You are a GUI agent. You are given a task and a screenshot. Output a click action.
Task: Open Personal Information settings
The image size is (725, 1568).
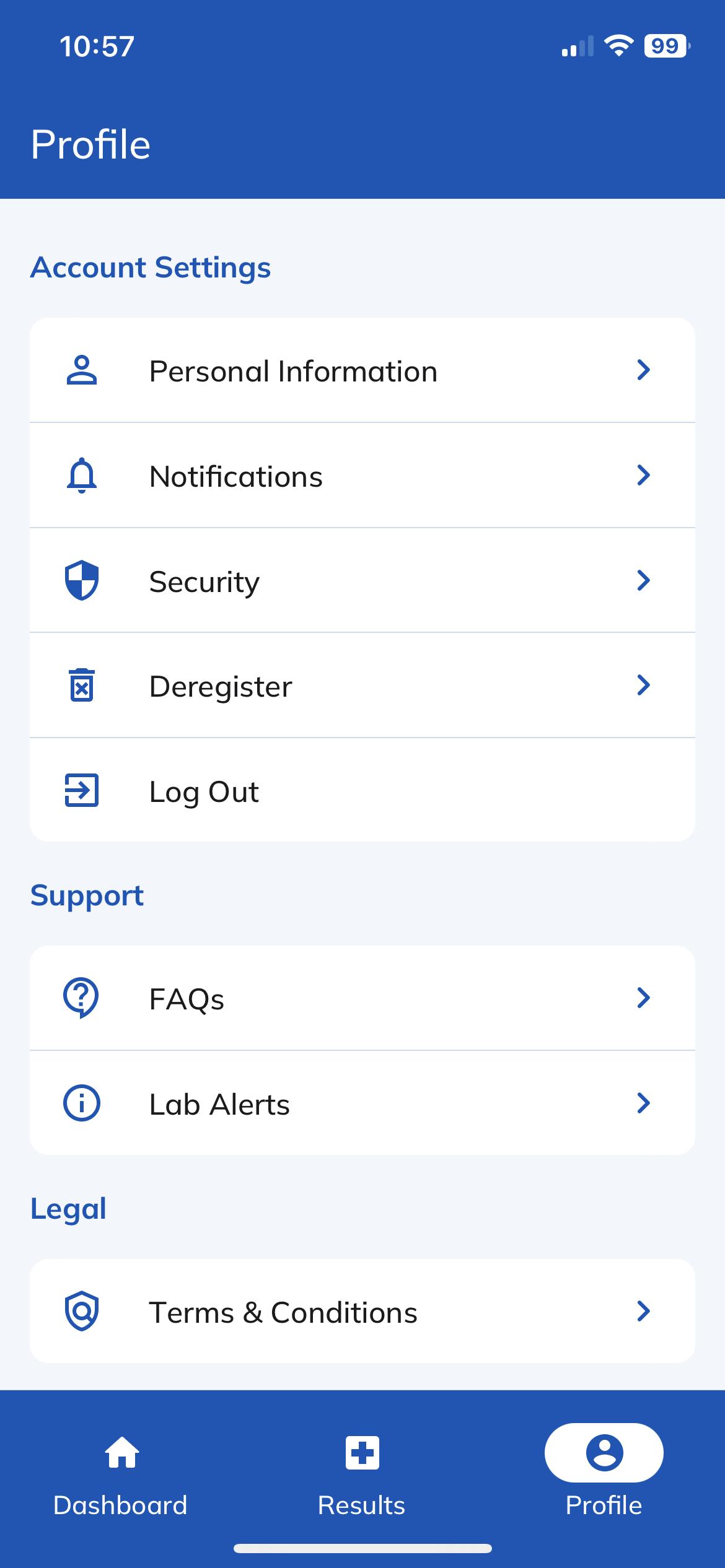tap(362, 370)
